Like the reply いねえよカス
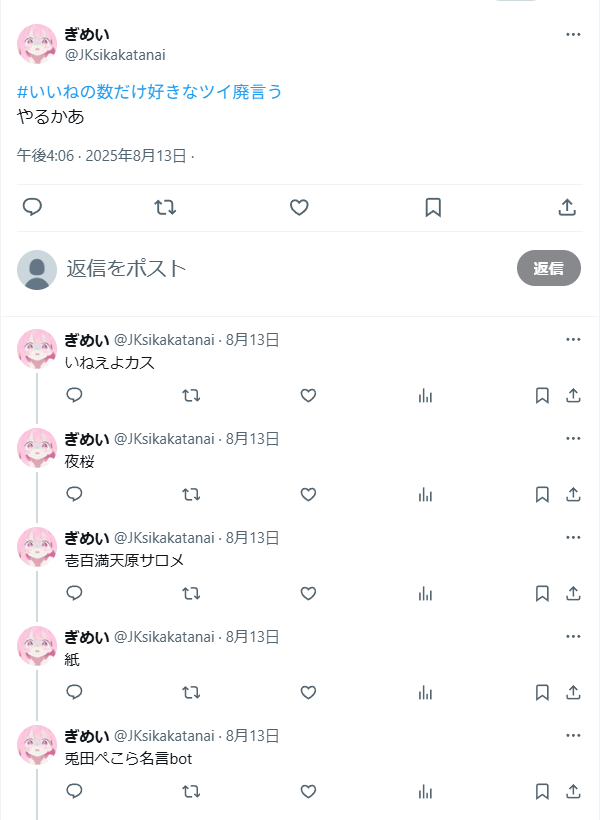This screenshot has height=820, width=600. (x=308, y=395)
